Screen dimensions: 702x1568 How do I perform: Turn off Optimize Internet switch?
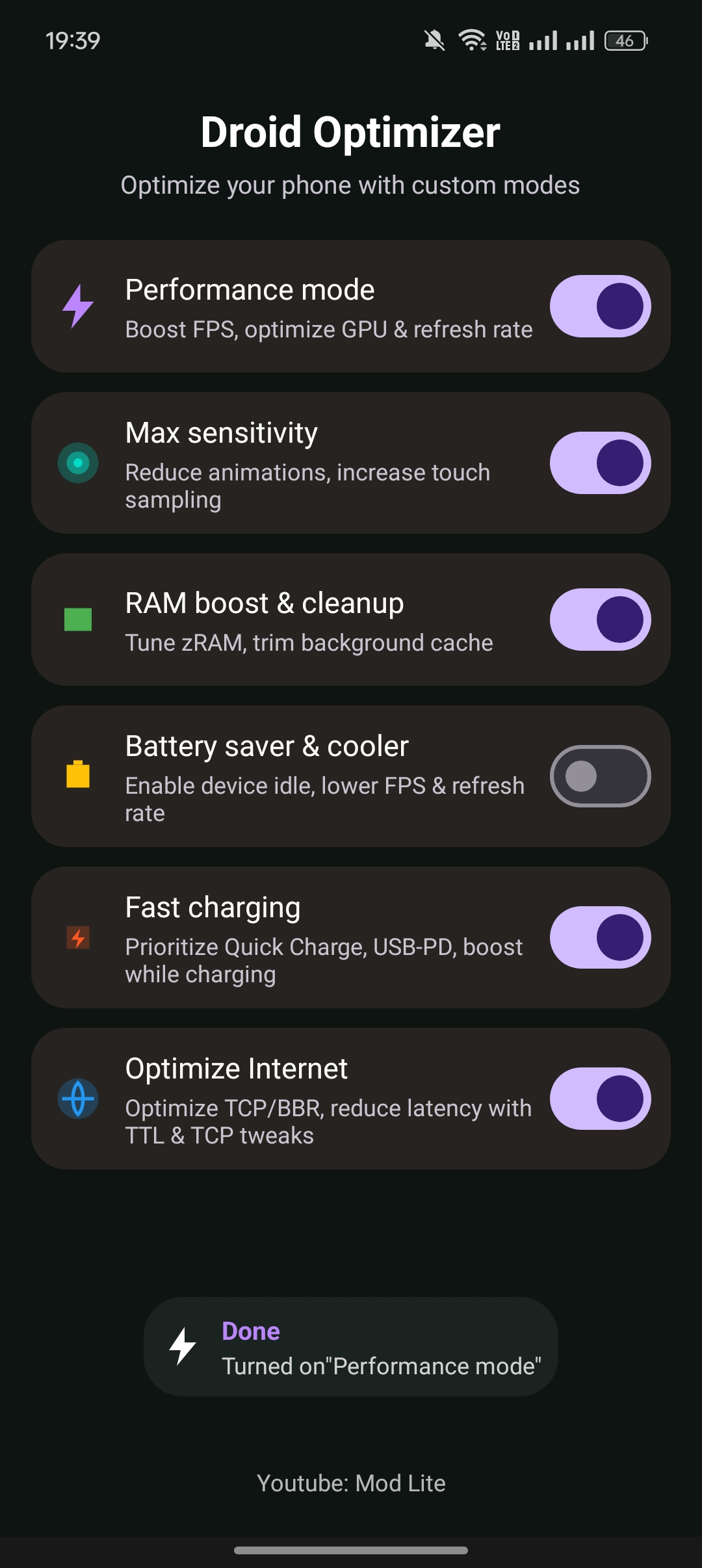point(600,1099)
